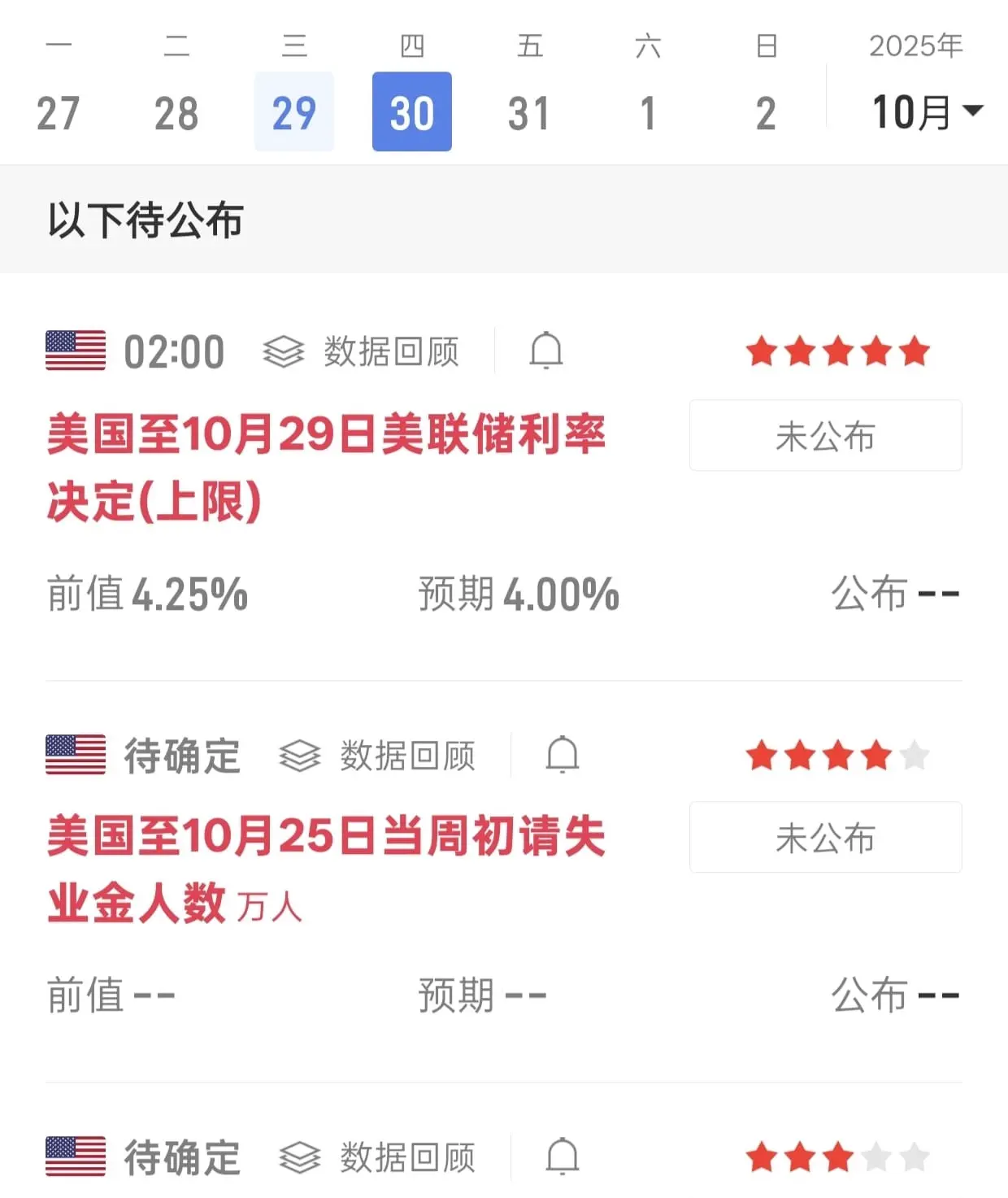Tap 未公布 button for 初请失业金人数
Image resolution: width=1008 pixels, height=1198 pixels.
coord(825,838)
